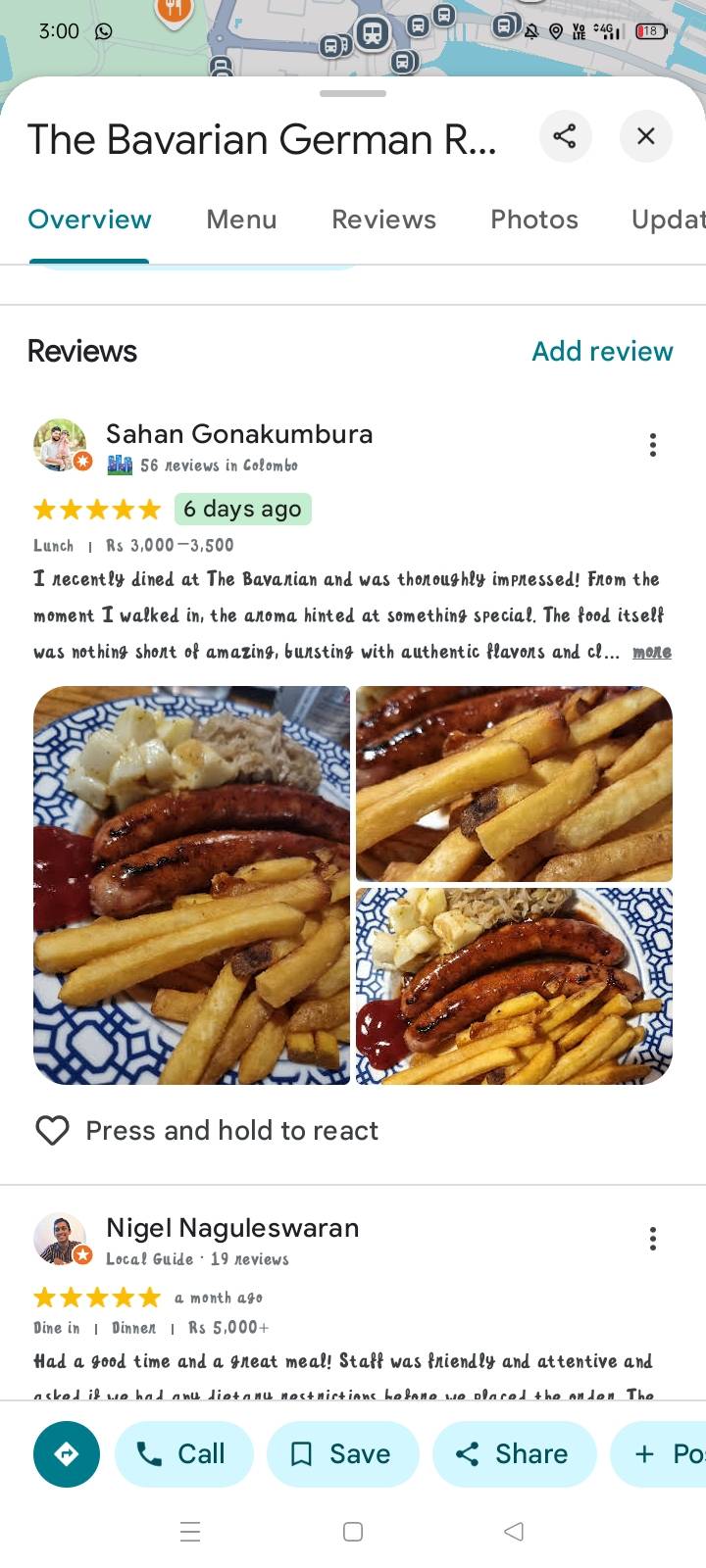Start directions to the restaurant
706x1568 pixels.
point(67,1453)
